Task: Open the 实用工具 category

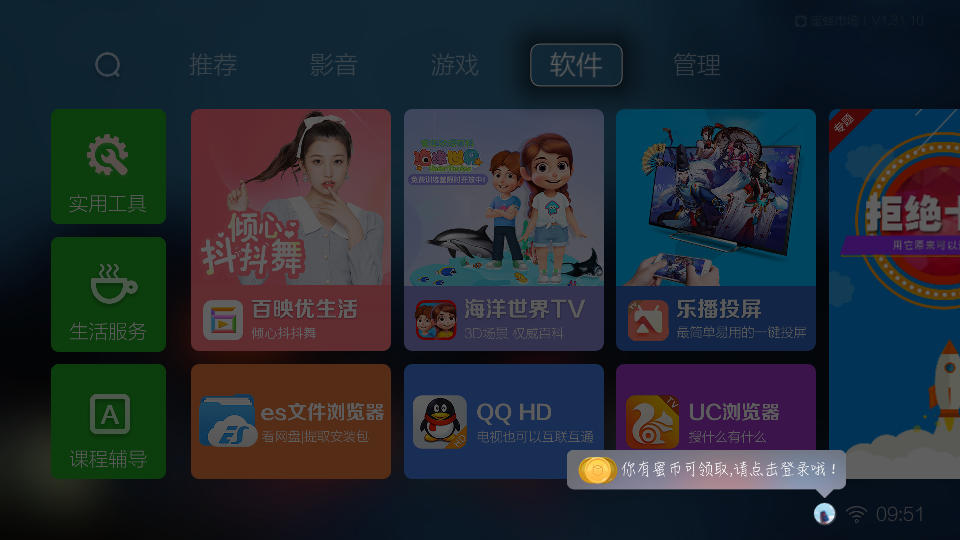Action: coord(108,166)
